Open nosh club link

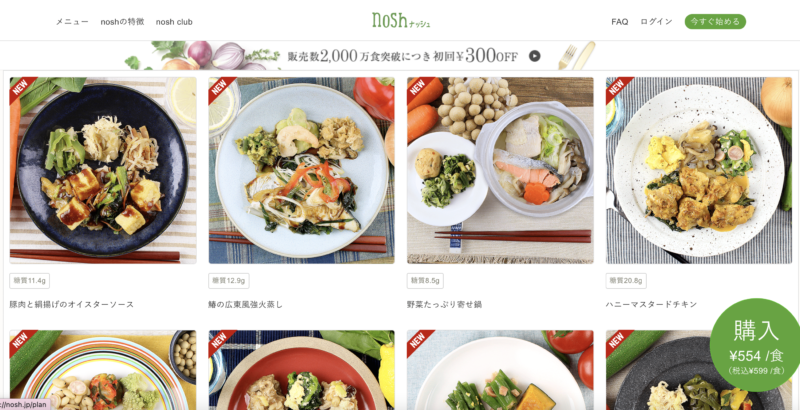(174, 21)
